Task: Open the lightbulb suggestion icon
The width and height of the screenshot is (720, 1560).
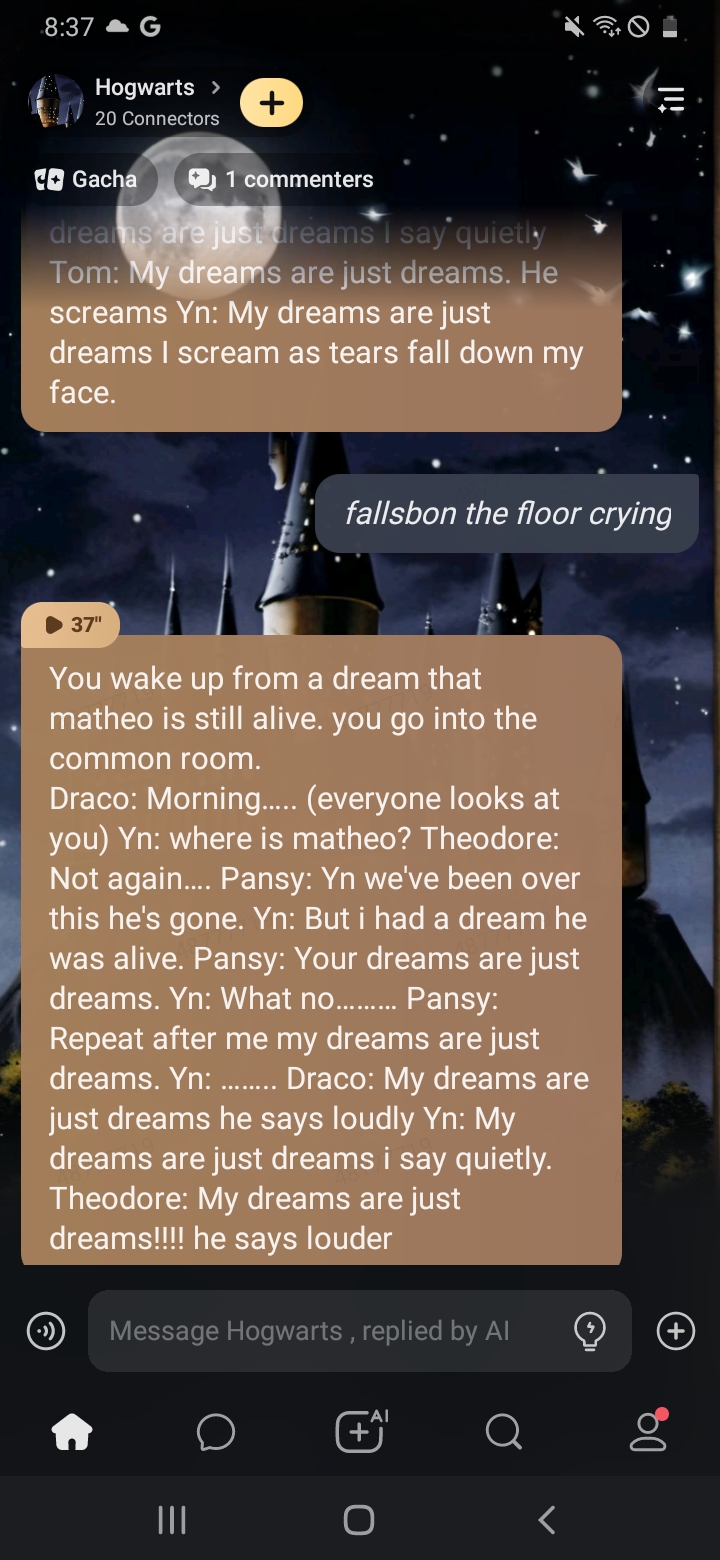Action: (589, 1331)
